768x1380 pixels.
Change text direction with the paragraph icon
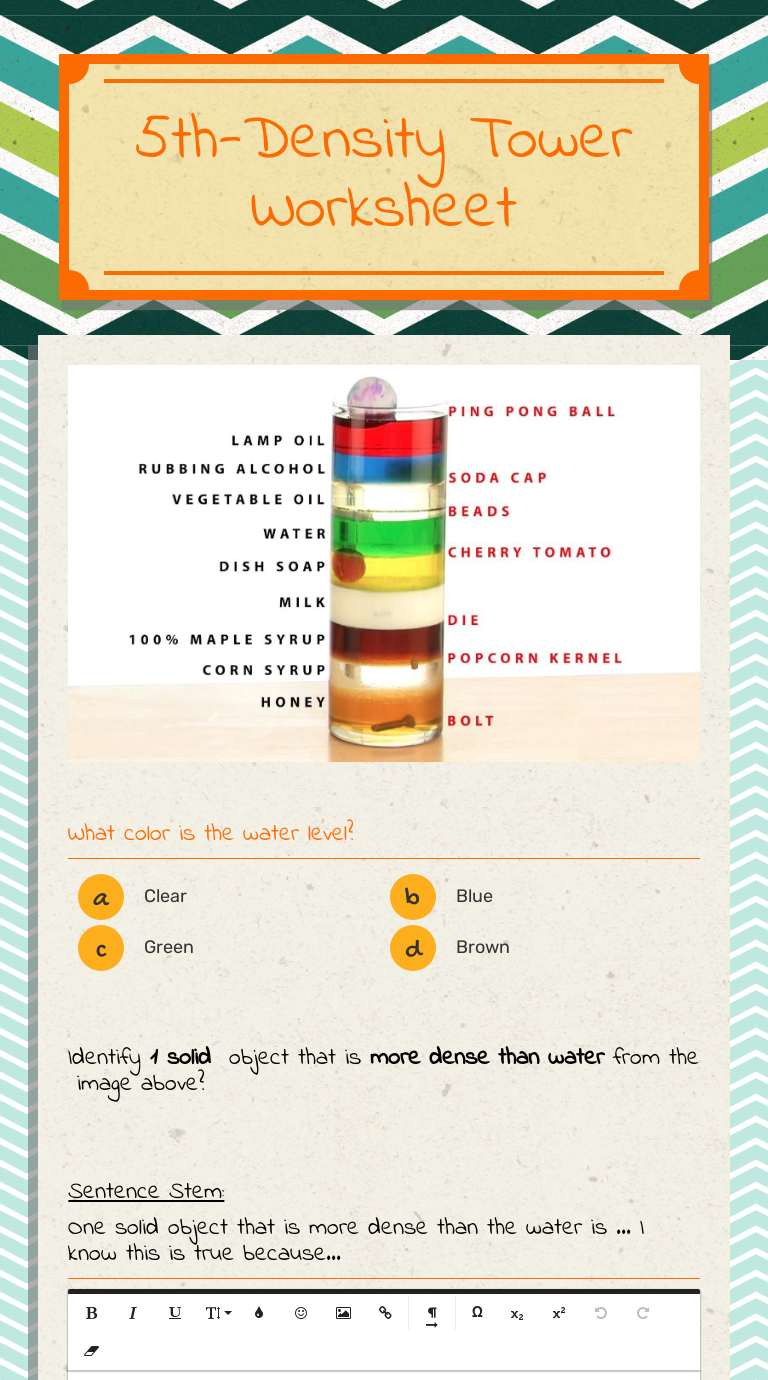(x=432, y=1315)
